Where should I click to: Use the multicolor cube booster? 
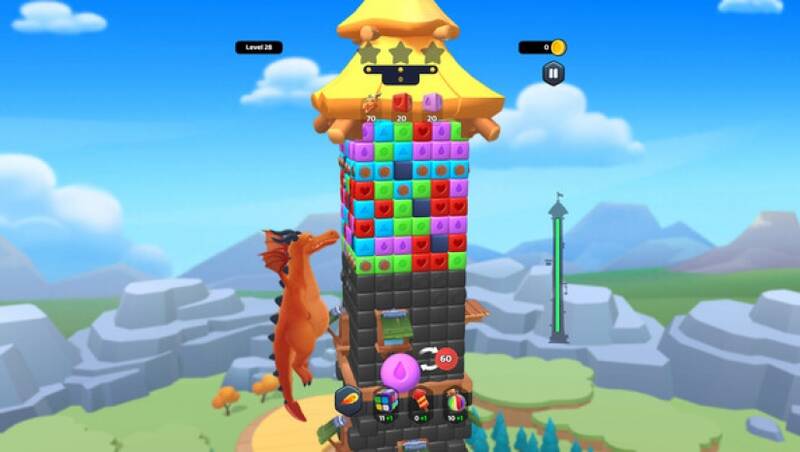[x=387, y=401]
